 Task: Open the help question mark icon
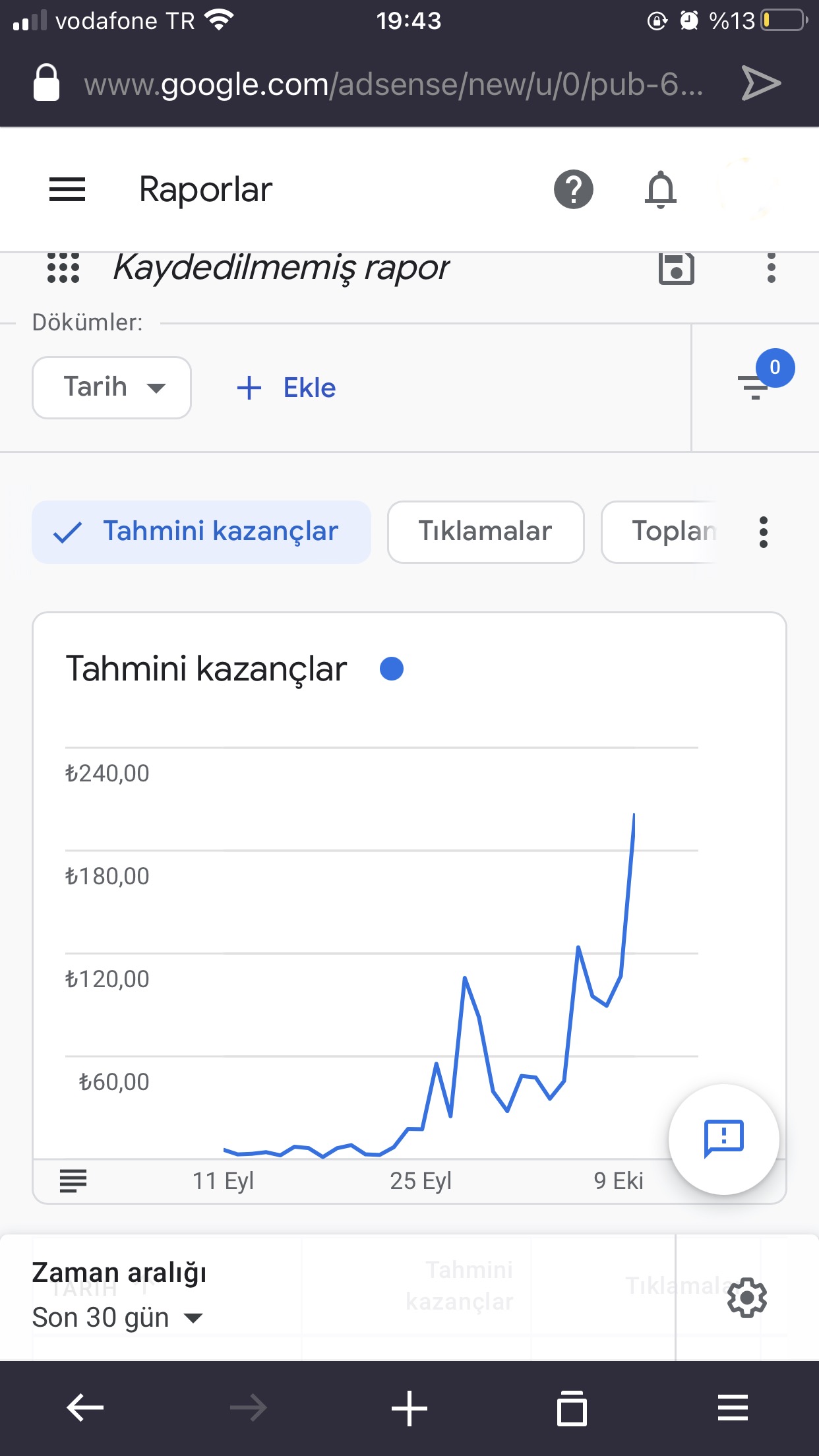573,190
